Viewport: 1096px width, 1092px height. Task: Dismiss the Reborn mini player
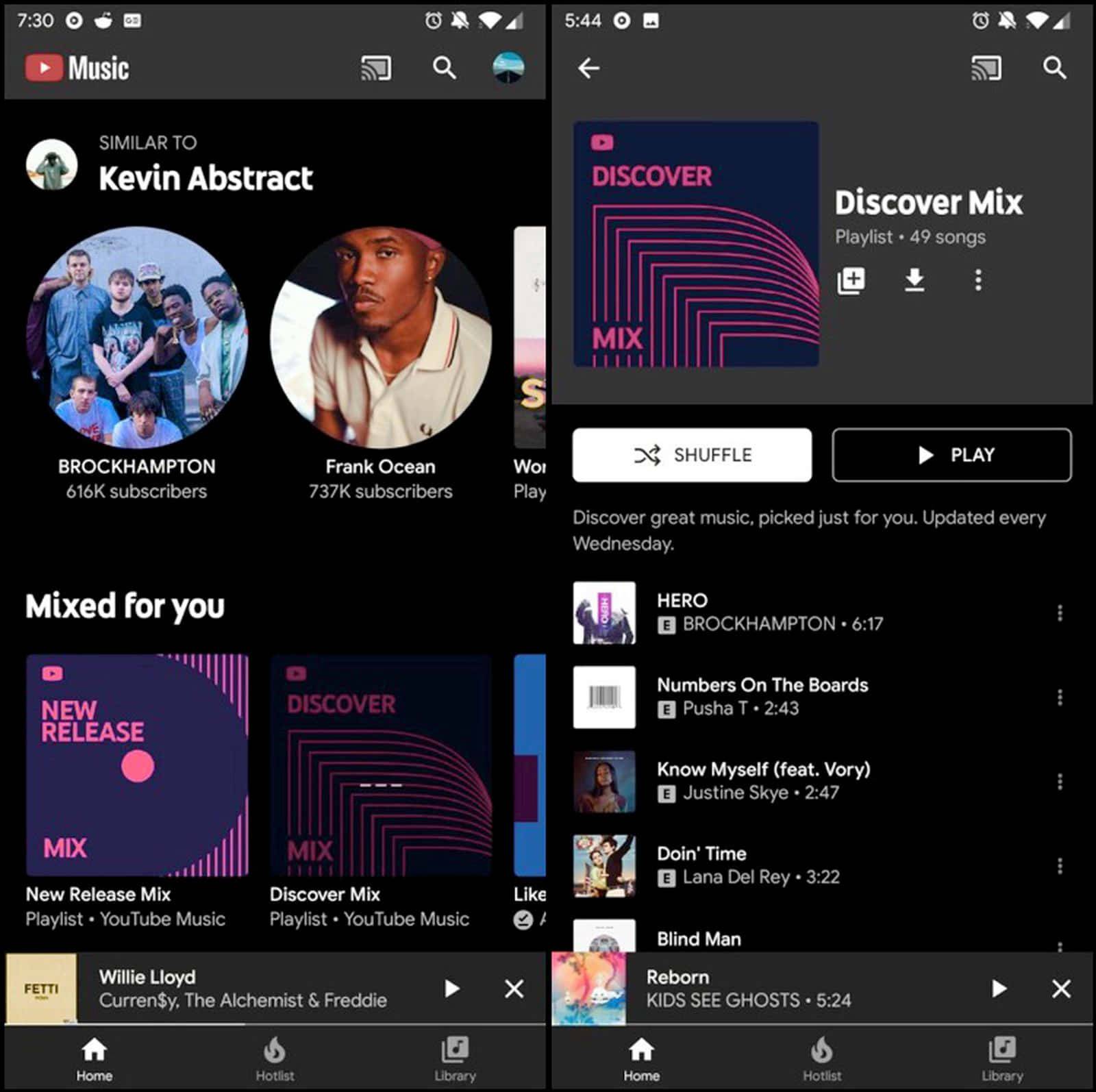click(x=1061, y=989)
